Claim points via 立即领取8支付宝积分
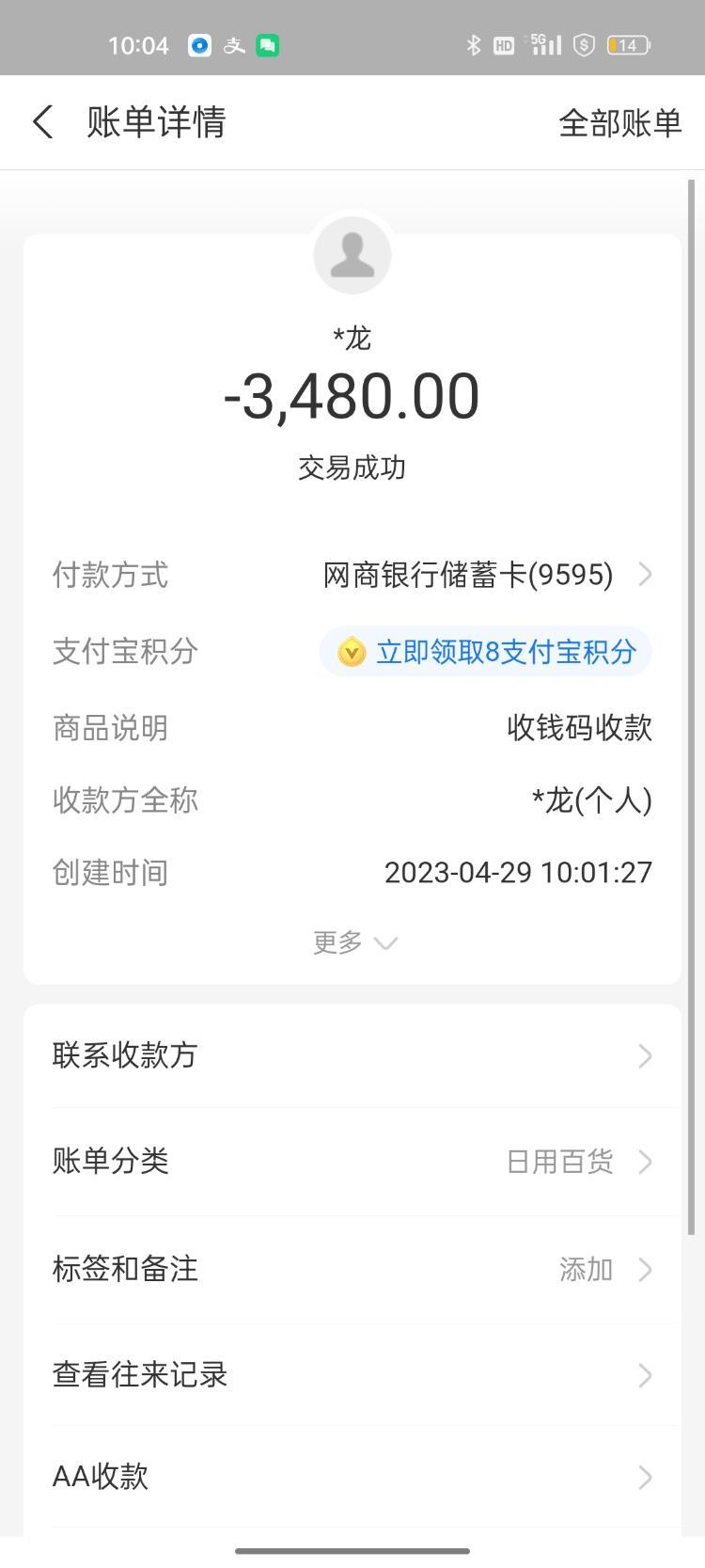 (486, 651)
